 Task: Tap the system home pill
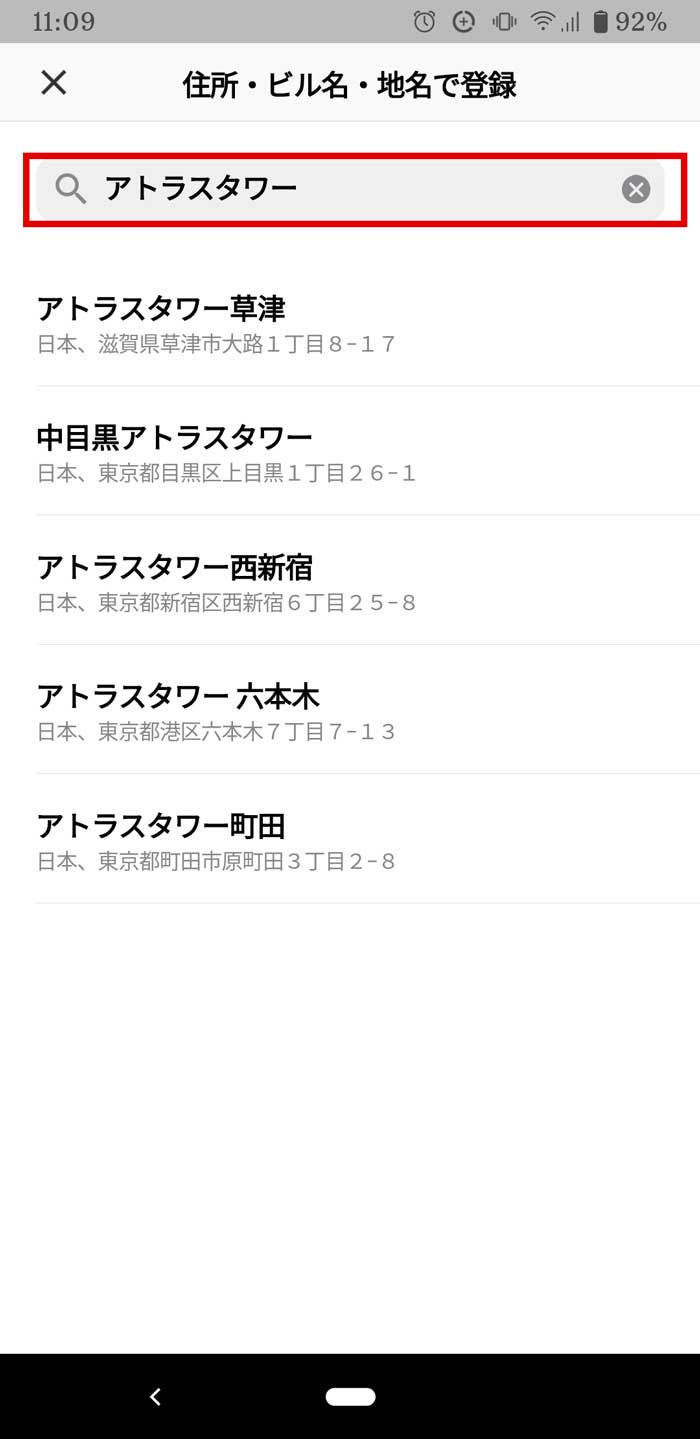pyautogui.click(x=351, y=1397)
